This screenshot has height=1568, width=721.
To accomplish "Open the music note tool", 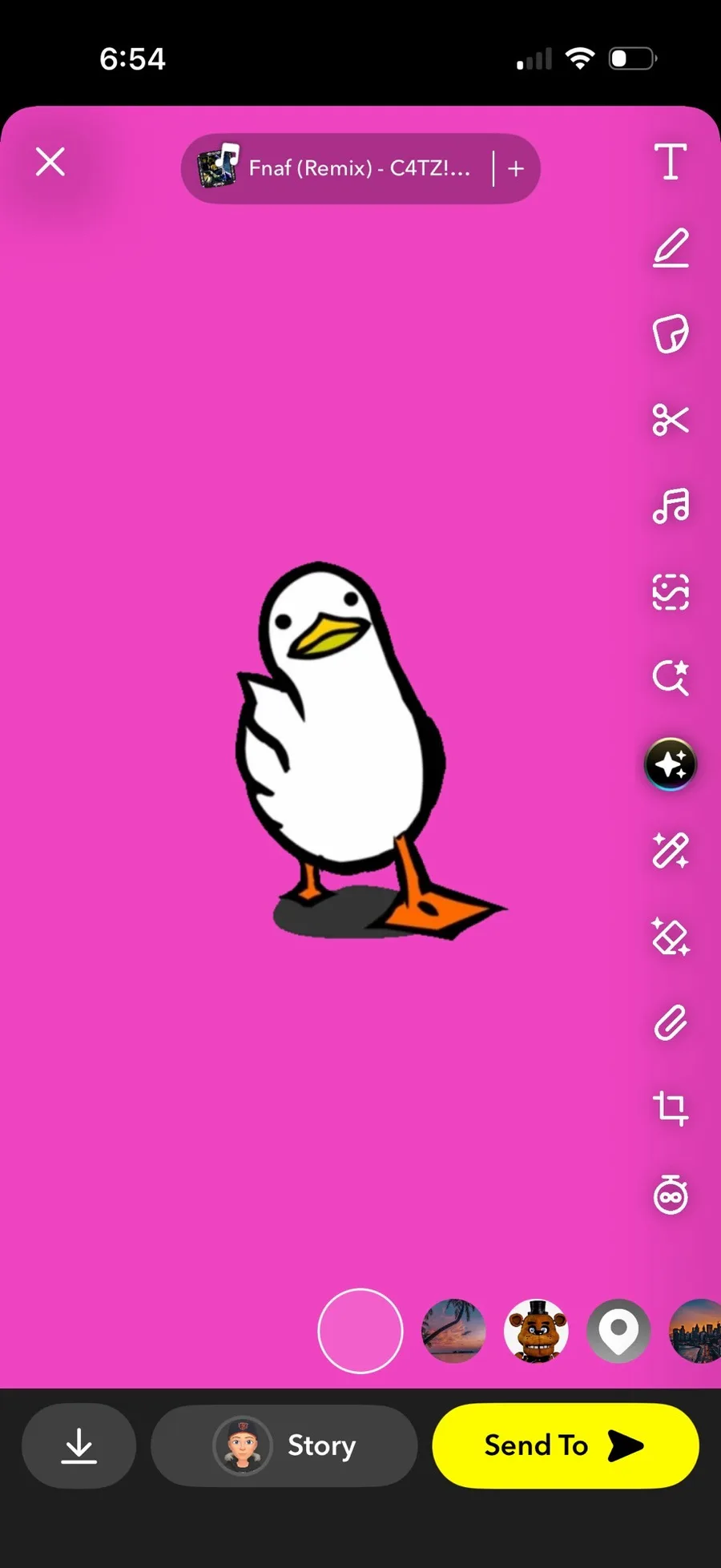I will point(671,506).
